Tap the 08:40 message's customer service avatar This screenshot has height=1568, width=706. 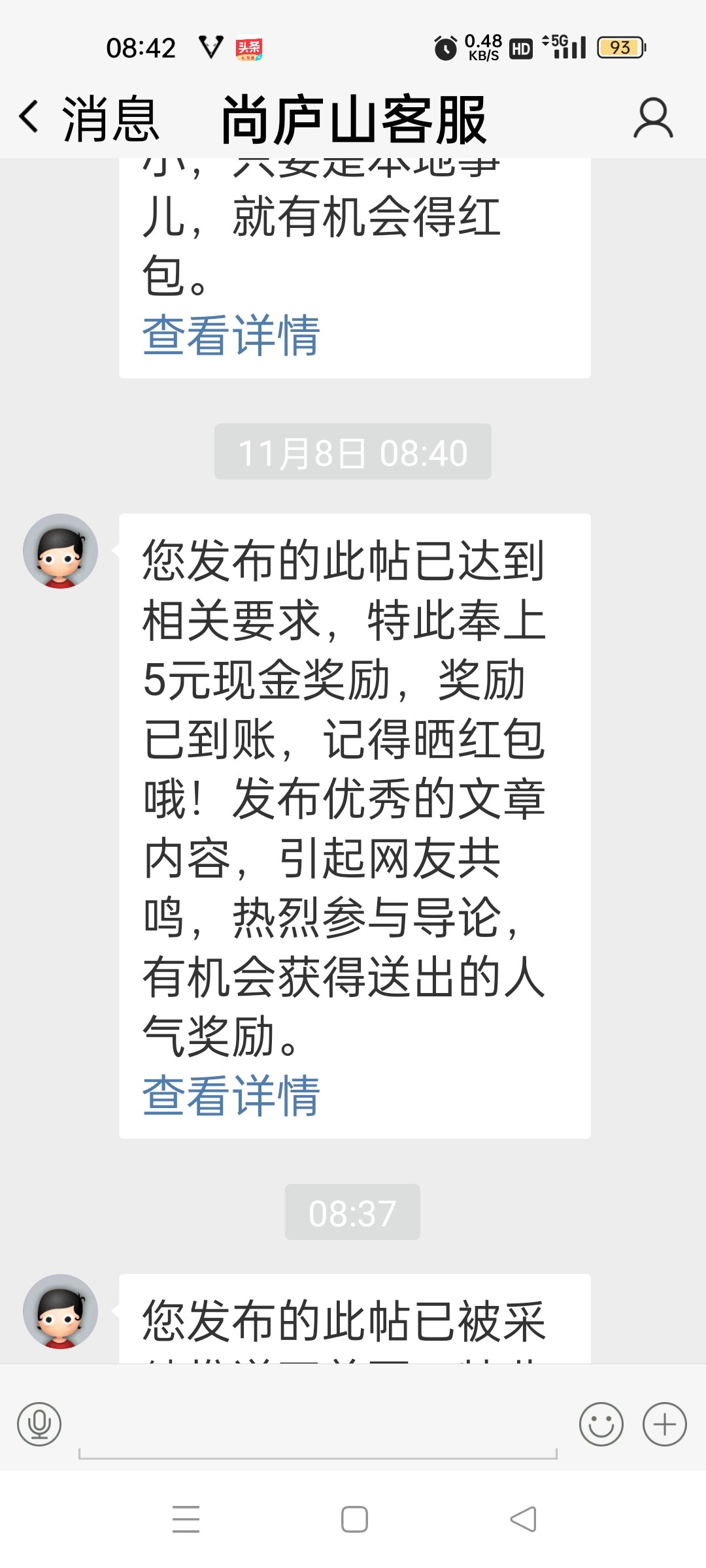point(60,551)
